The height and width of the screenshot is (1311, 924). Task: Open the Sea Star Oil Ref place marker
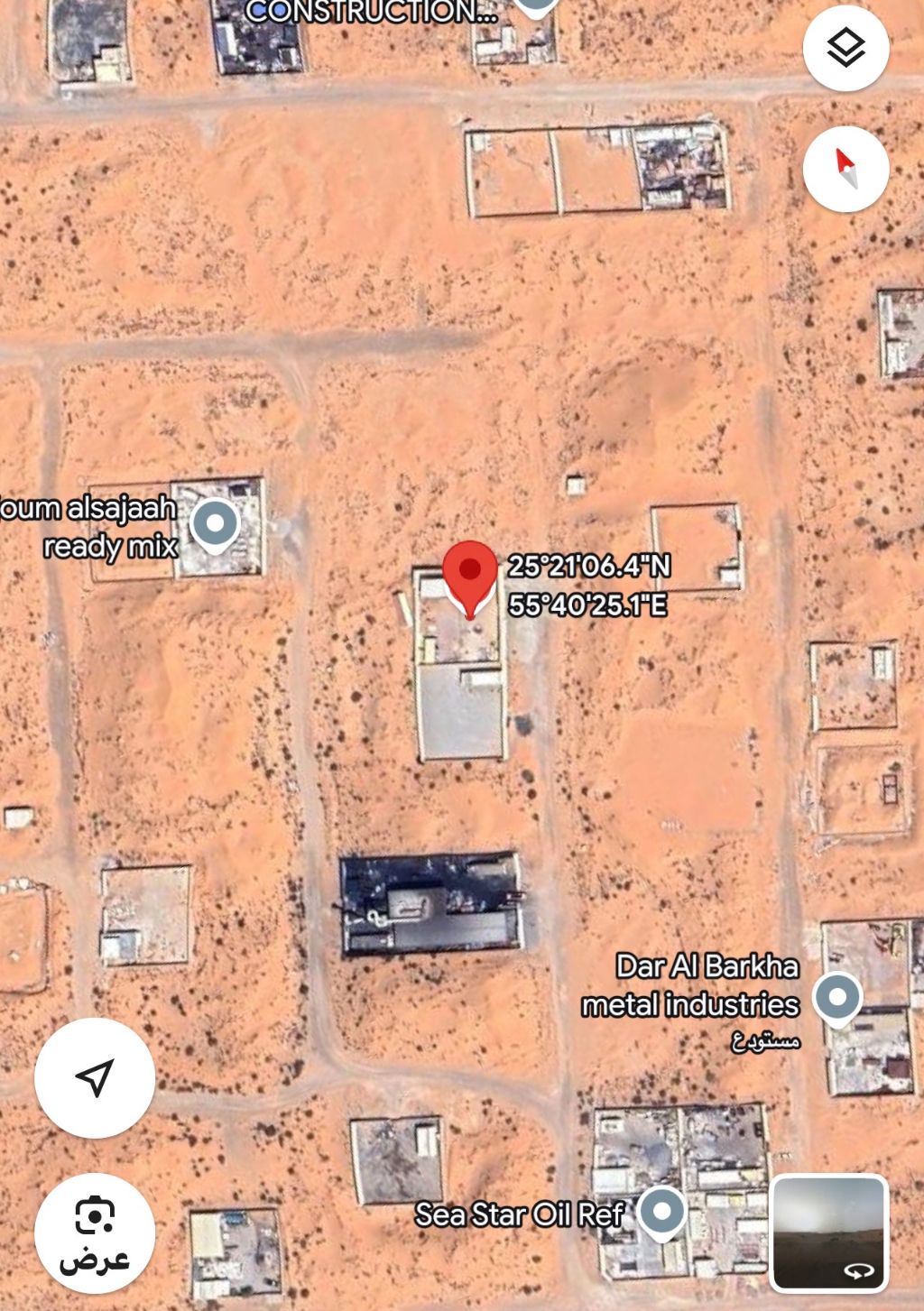click(661, 1211)
